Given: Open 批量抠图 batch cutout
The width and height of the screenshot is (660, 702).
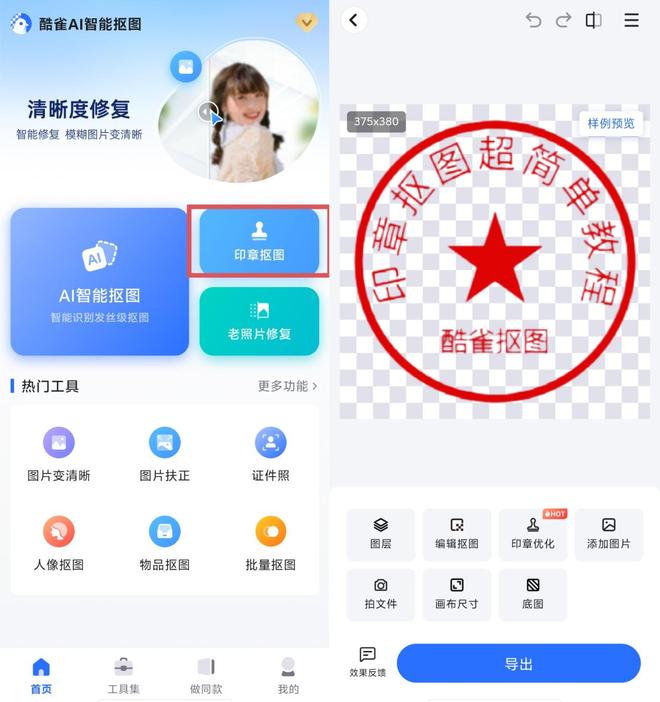Looking at the screenshot, I should (x=270, y=542).
